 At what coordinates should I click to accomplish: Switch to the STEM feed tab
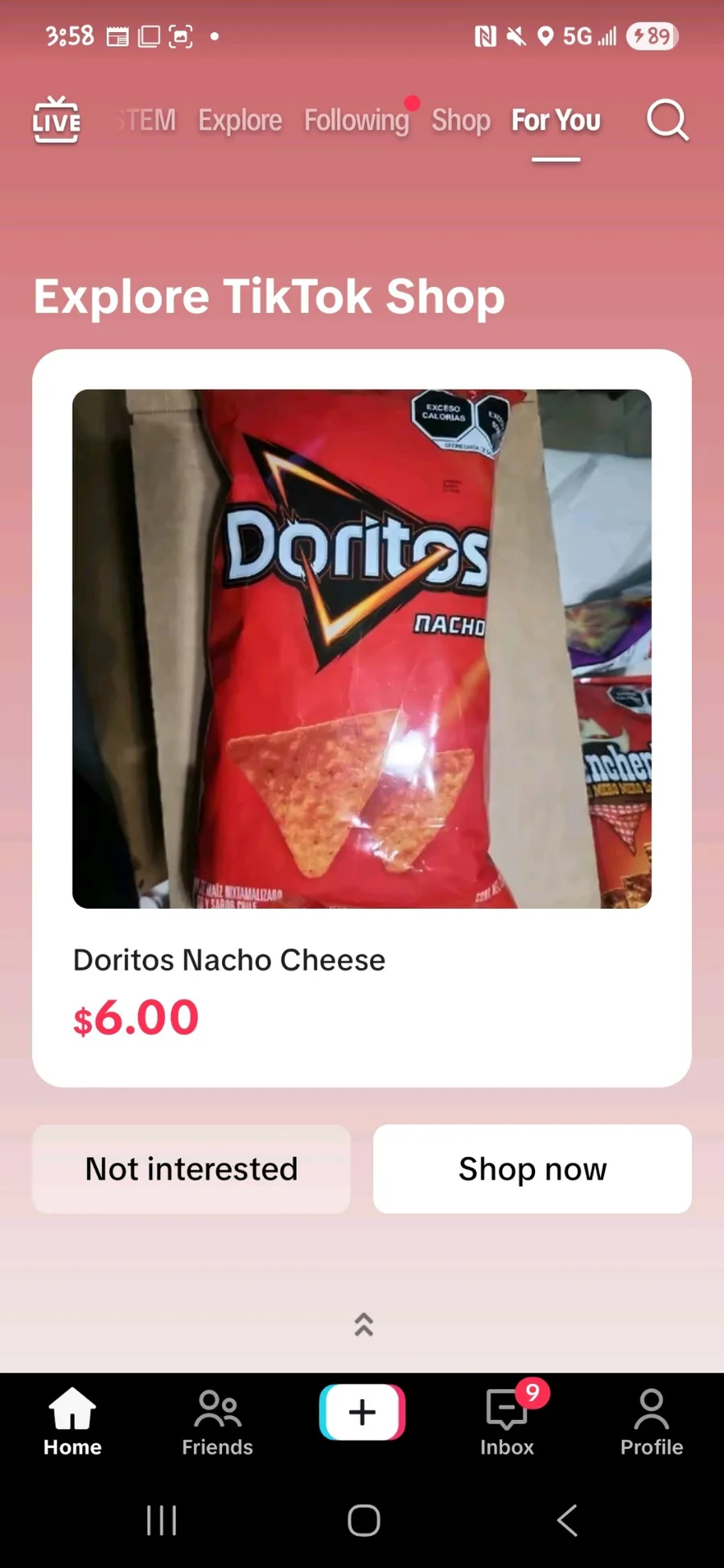click(x=147, y=121)
